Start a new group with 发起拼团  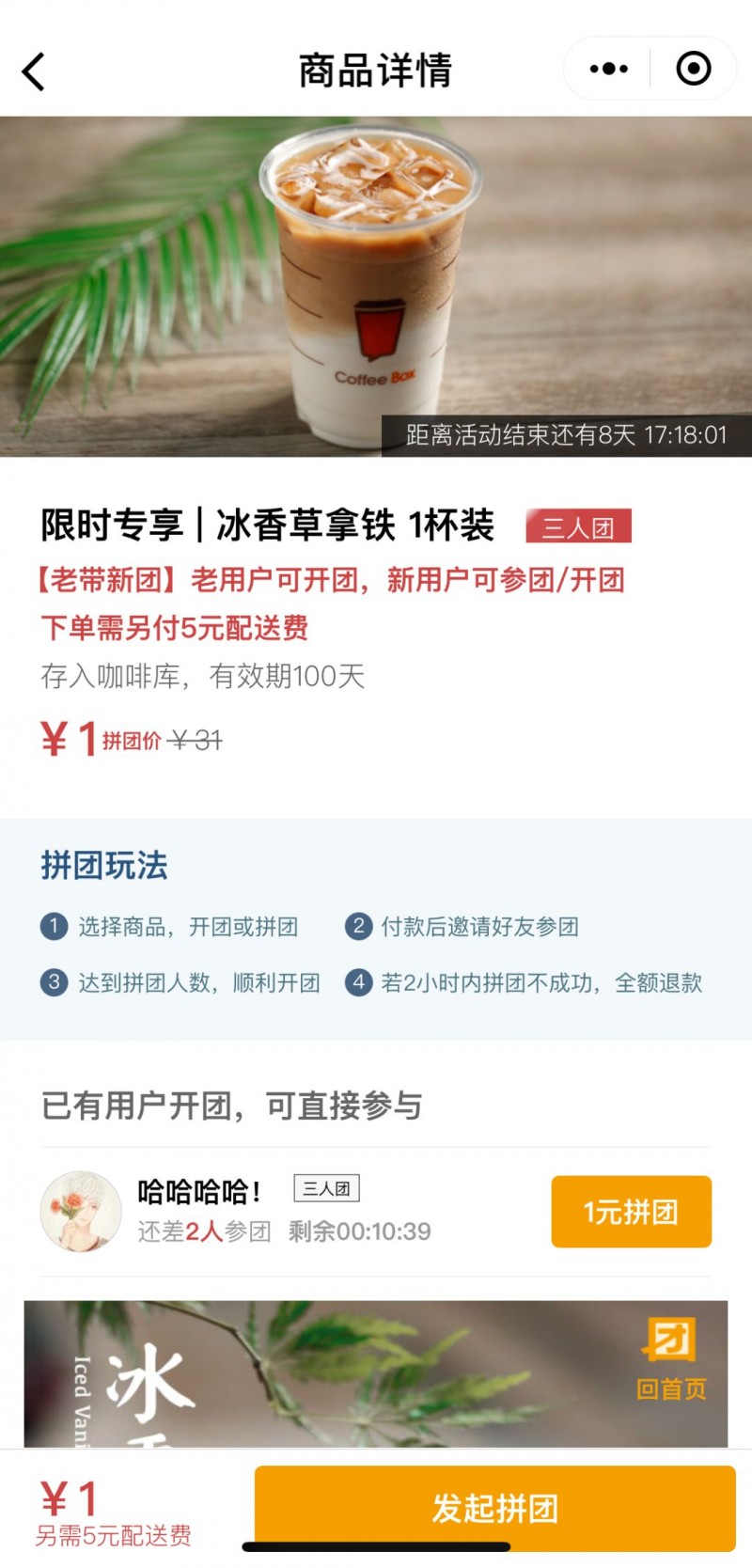[494, 1508]
